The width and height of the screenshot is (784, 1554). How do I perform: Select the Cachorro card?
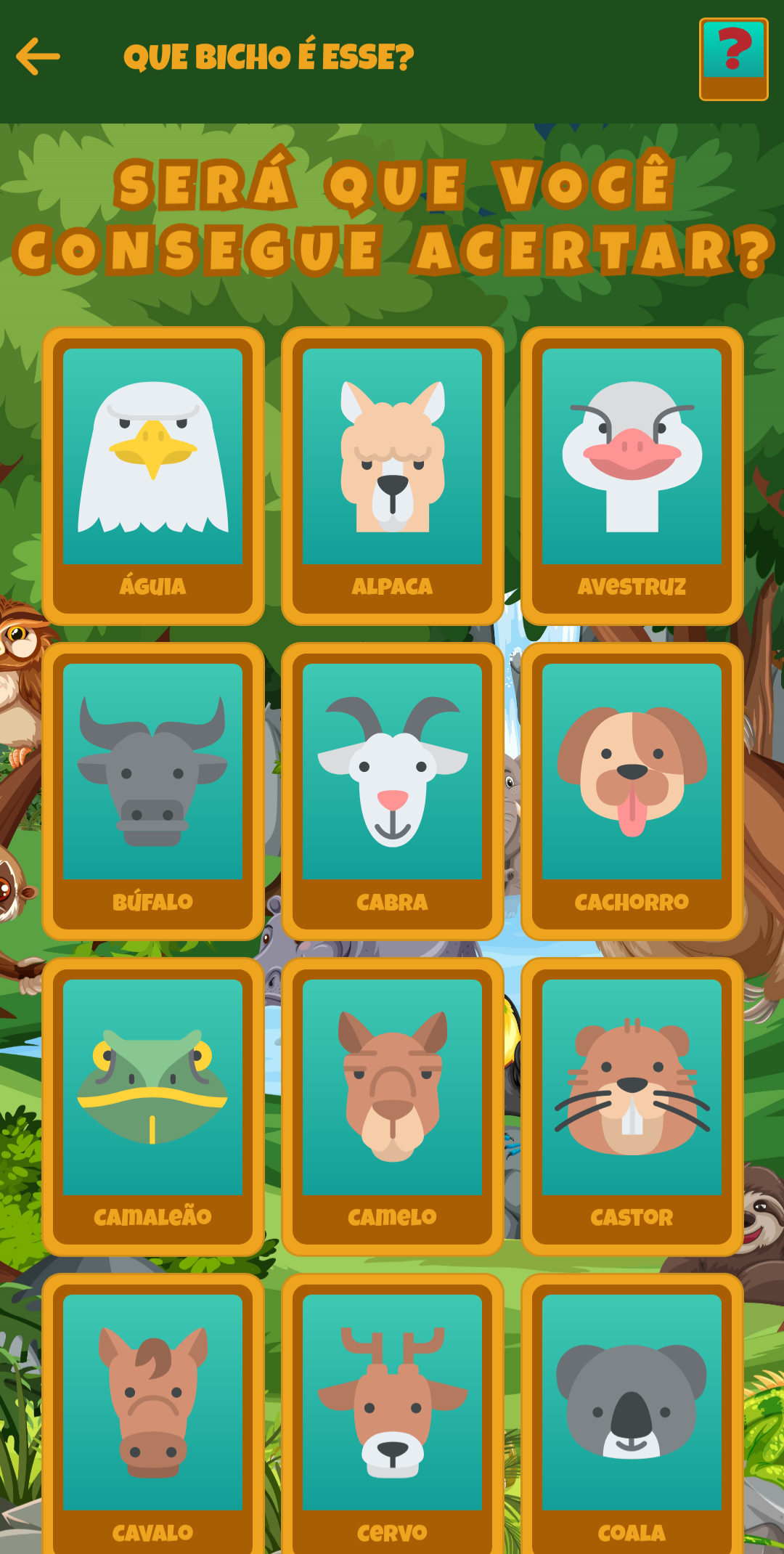pos(632,792)
